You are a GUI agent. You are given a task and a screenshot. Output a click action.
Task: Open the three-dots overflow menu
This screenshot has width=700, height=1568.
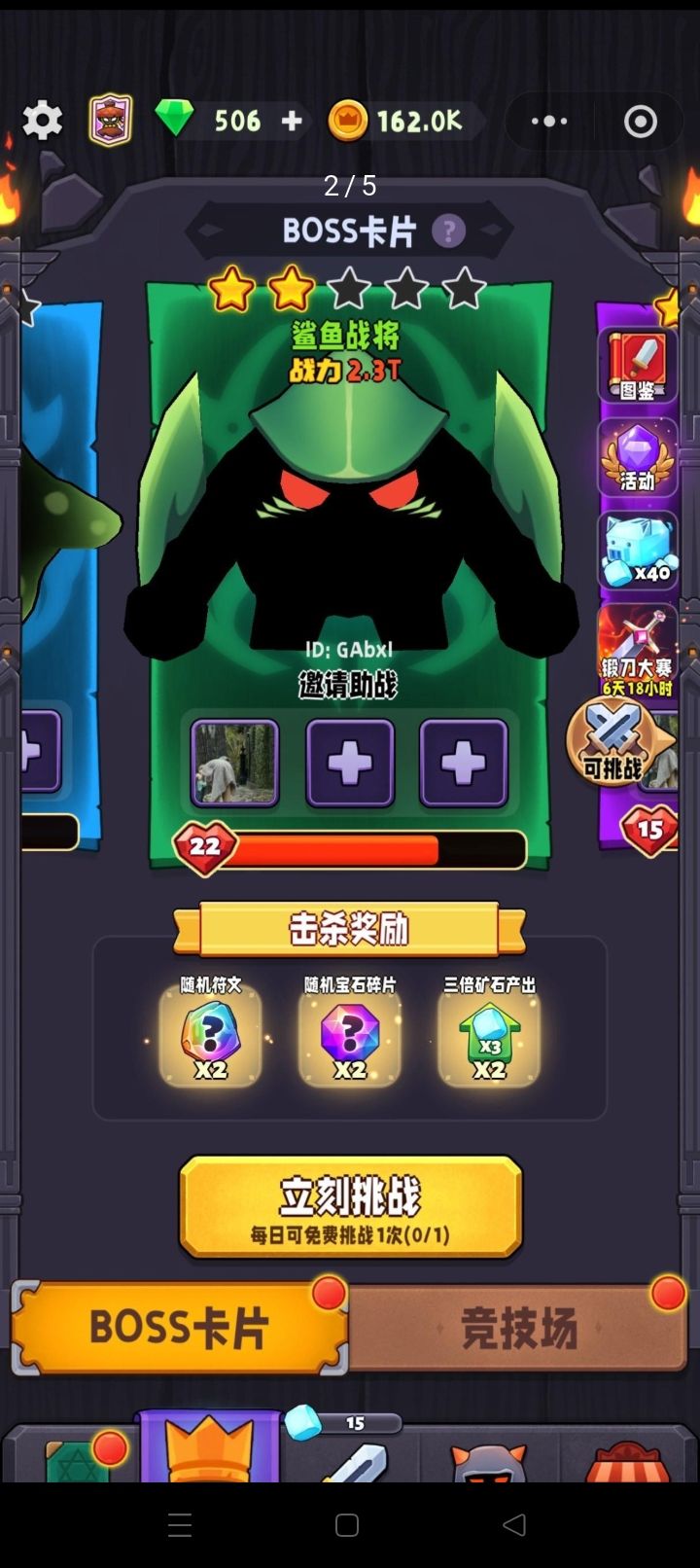coord(547,121)
